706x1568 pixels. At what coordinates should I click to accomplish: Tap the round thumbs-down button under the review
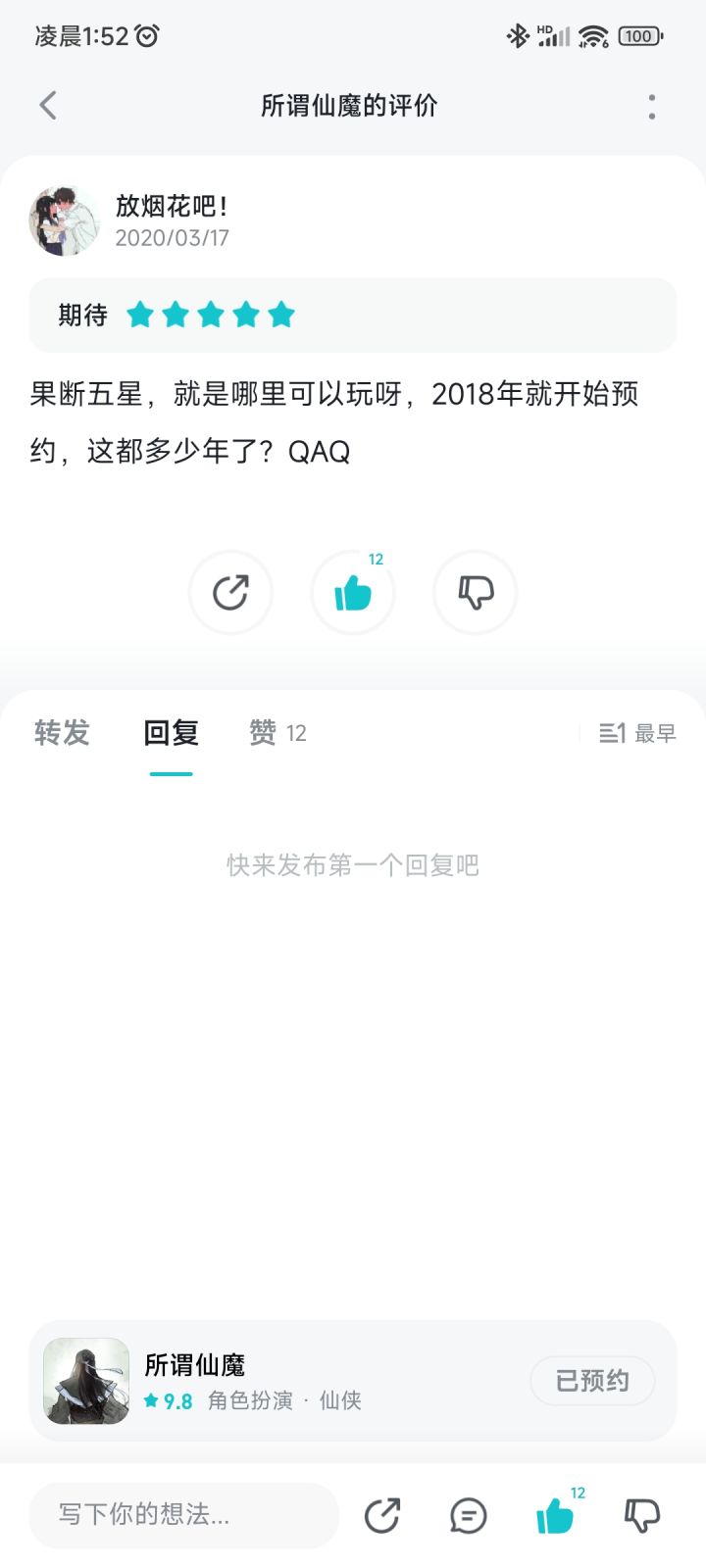tap(476, 593)
